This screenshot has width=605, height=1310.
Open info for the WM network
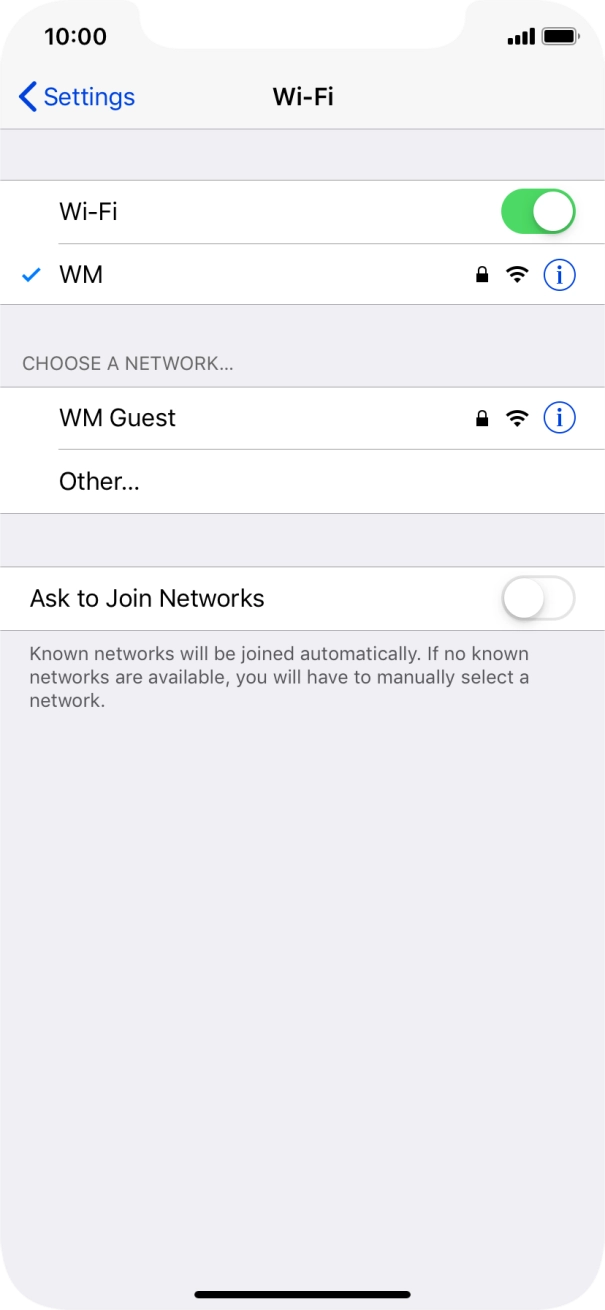tap(559, 274)
